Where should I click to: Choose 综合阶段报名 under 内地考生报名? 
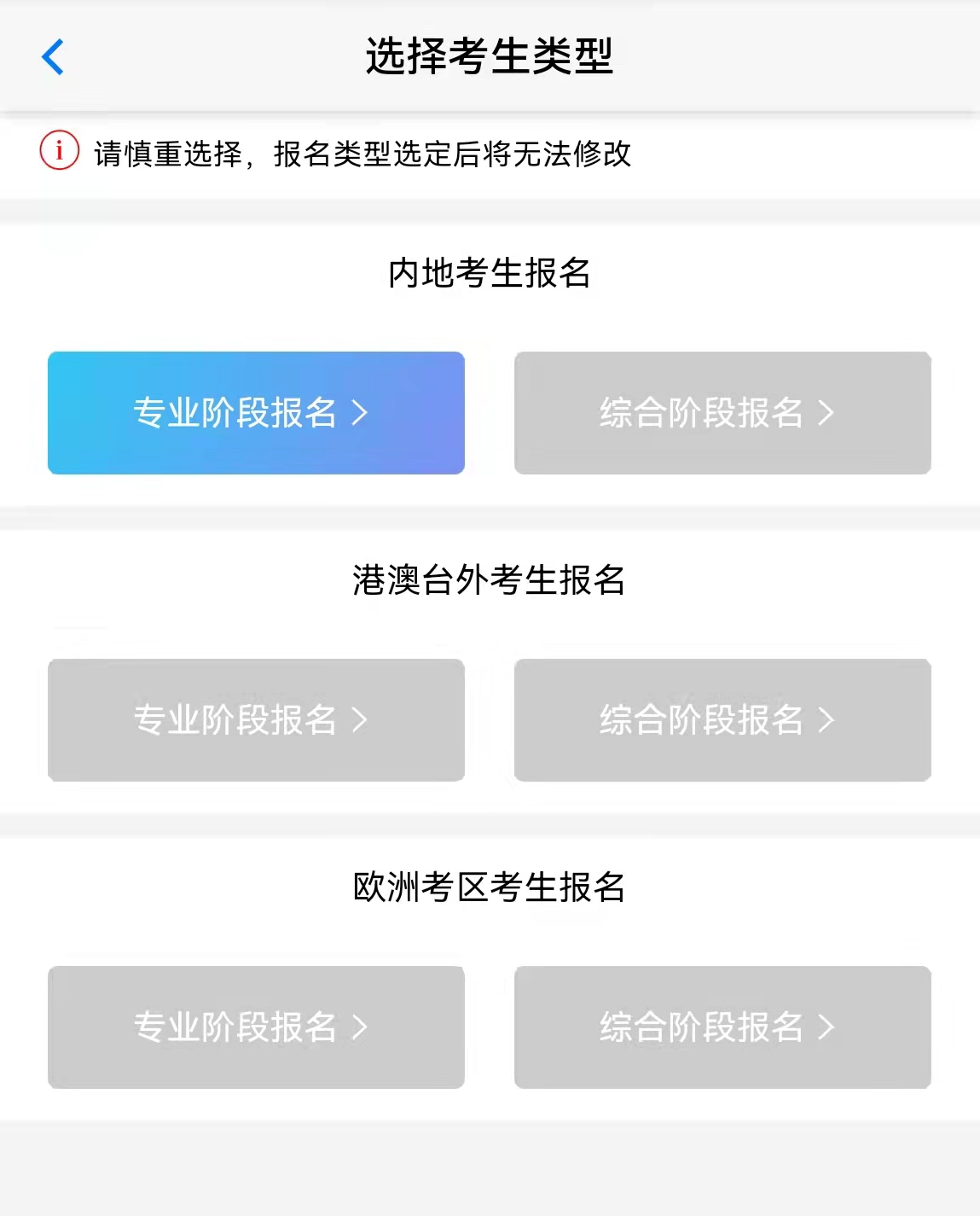click(722, 413)
